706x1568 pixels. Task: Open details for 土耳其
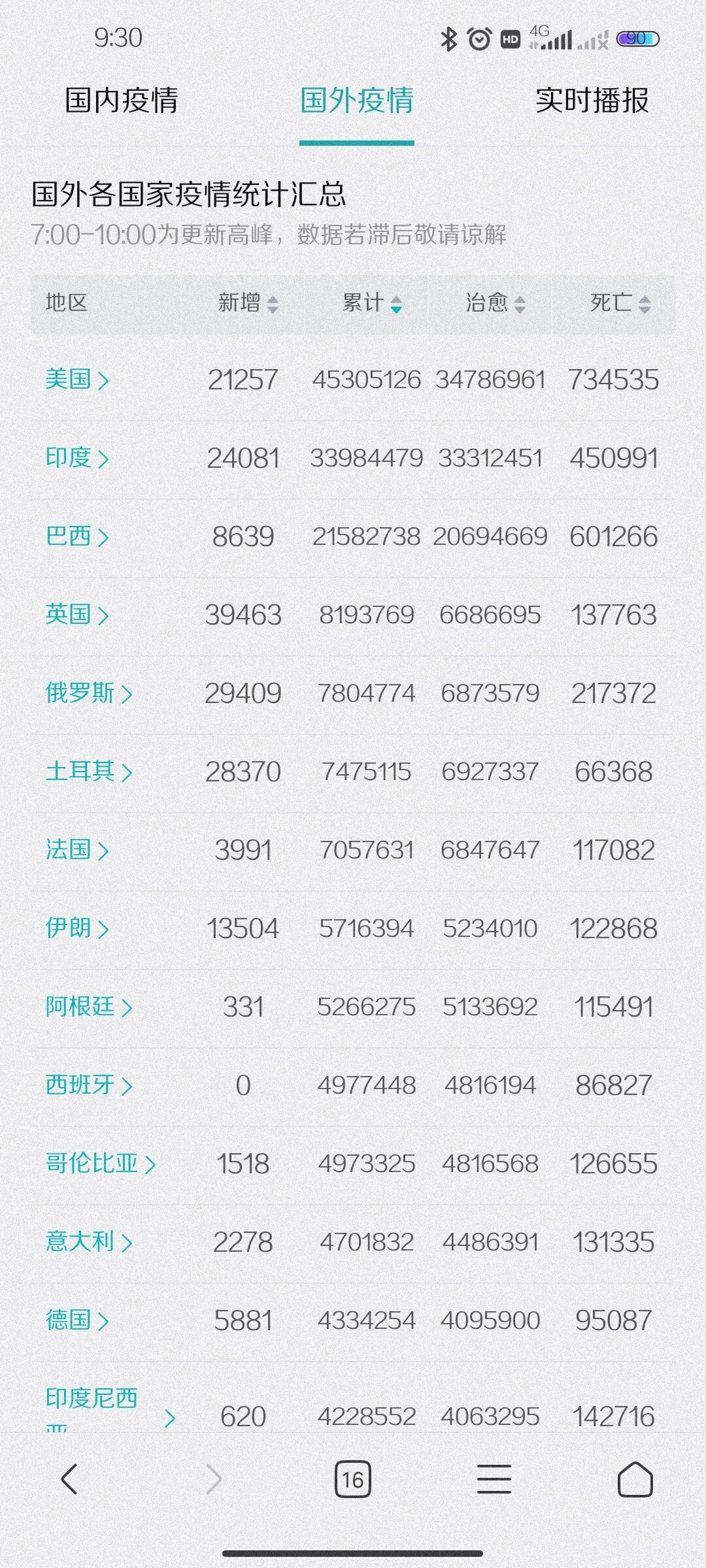click(88, 772)
